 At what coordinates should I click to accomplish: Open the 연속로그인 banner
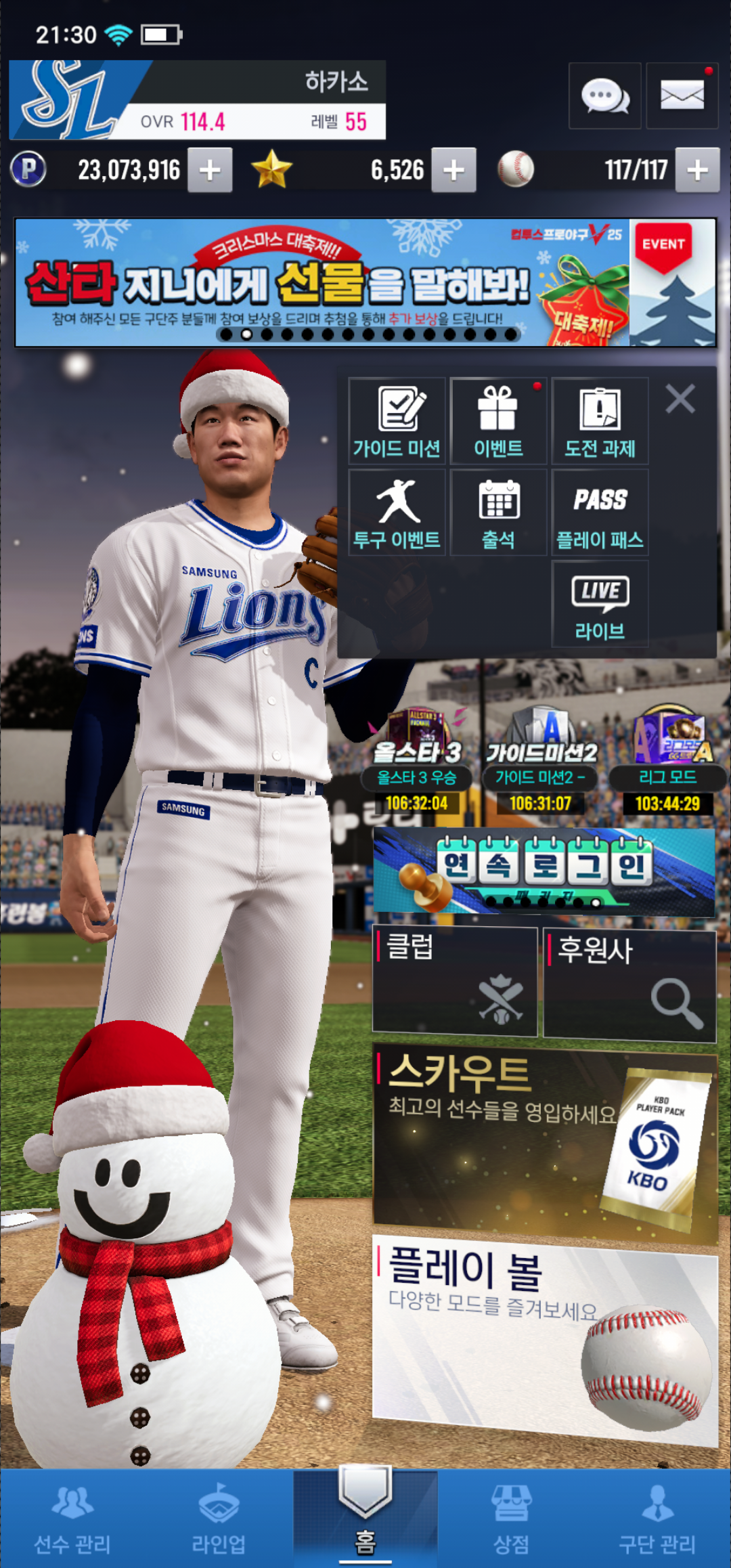pyautogui.click(x=544, y=872)
